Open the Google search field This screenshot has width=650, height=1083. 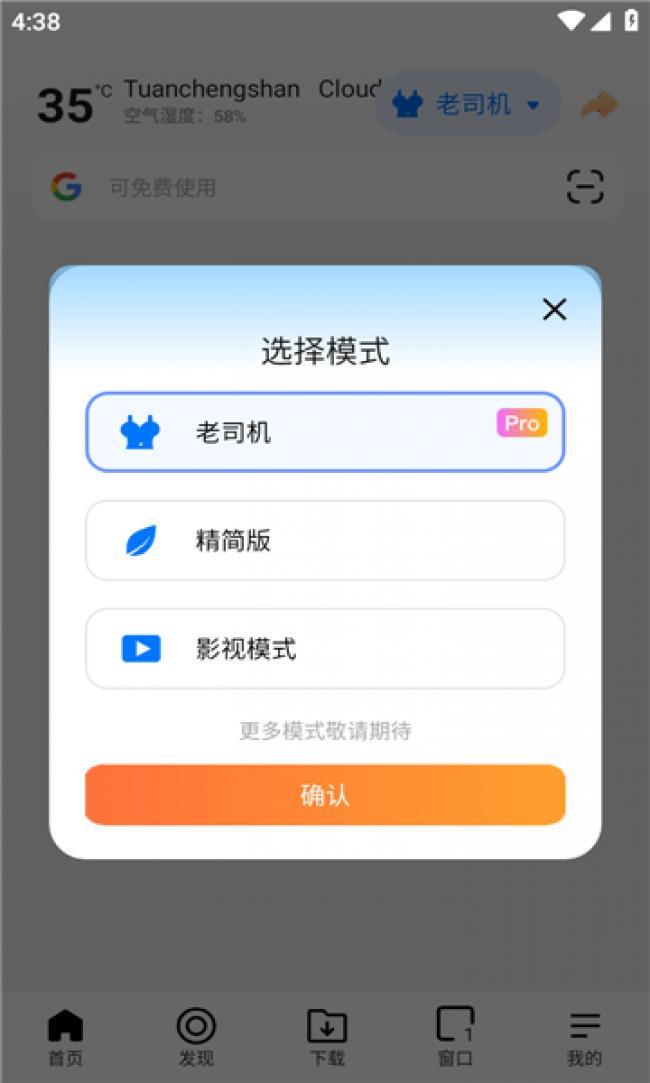pyautogui.click(x=300, y=187)
